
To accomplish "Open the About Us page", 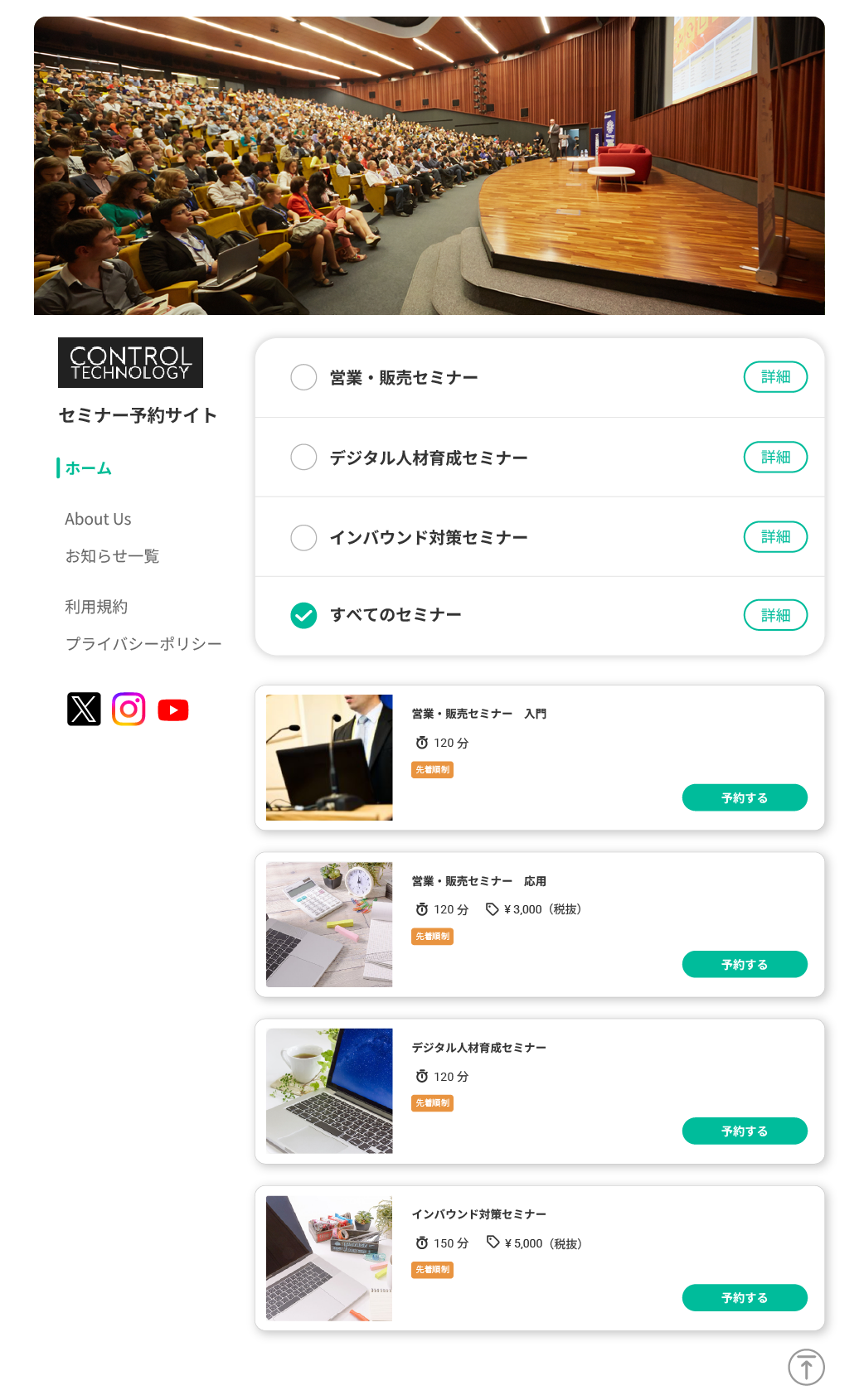I will point(98,519).
